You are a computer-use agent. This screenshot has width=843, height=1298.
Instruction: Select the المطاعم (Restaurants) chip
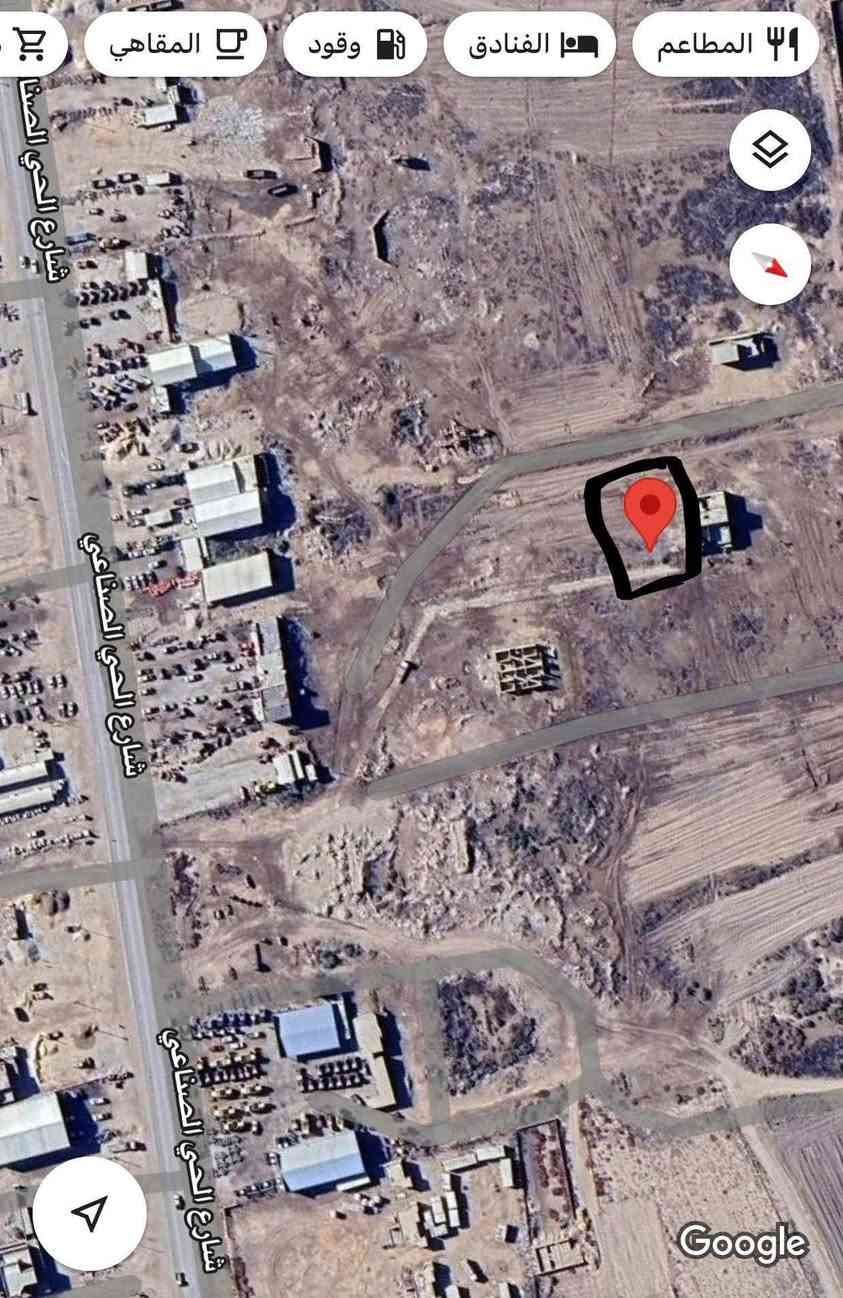(x=726, y=44)
